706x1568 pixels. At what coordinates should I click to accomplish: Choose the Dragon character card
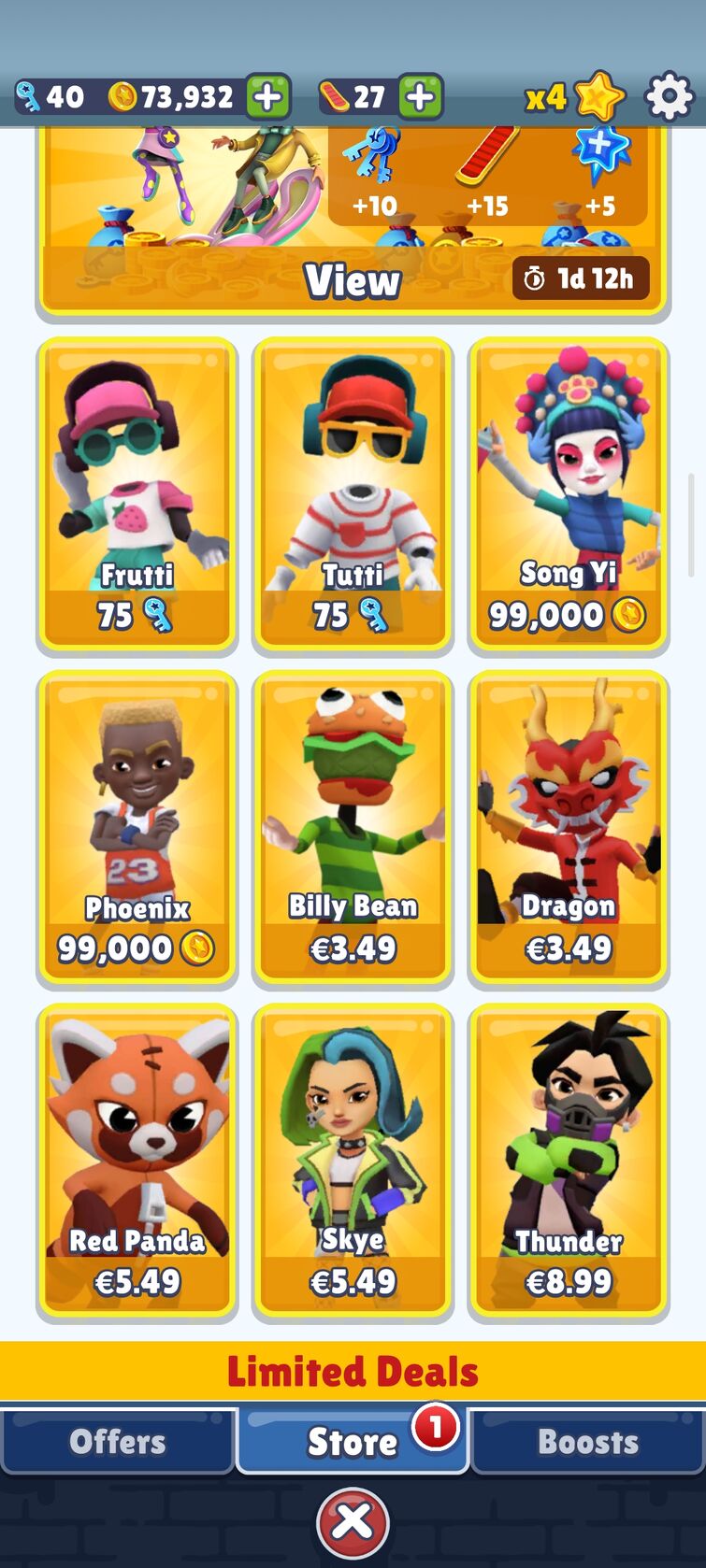(x=569, y=826)
